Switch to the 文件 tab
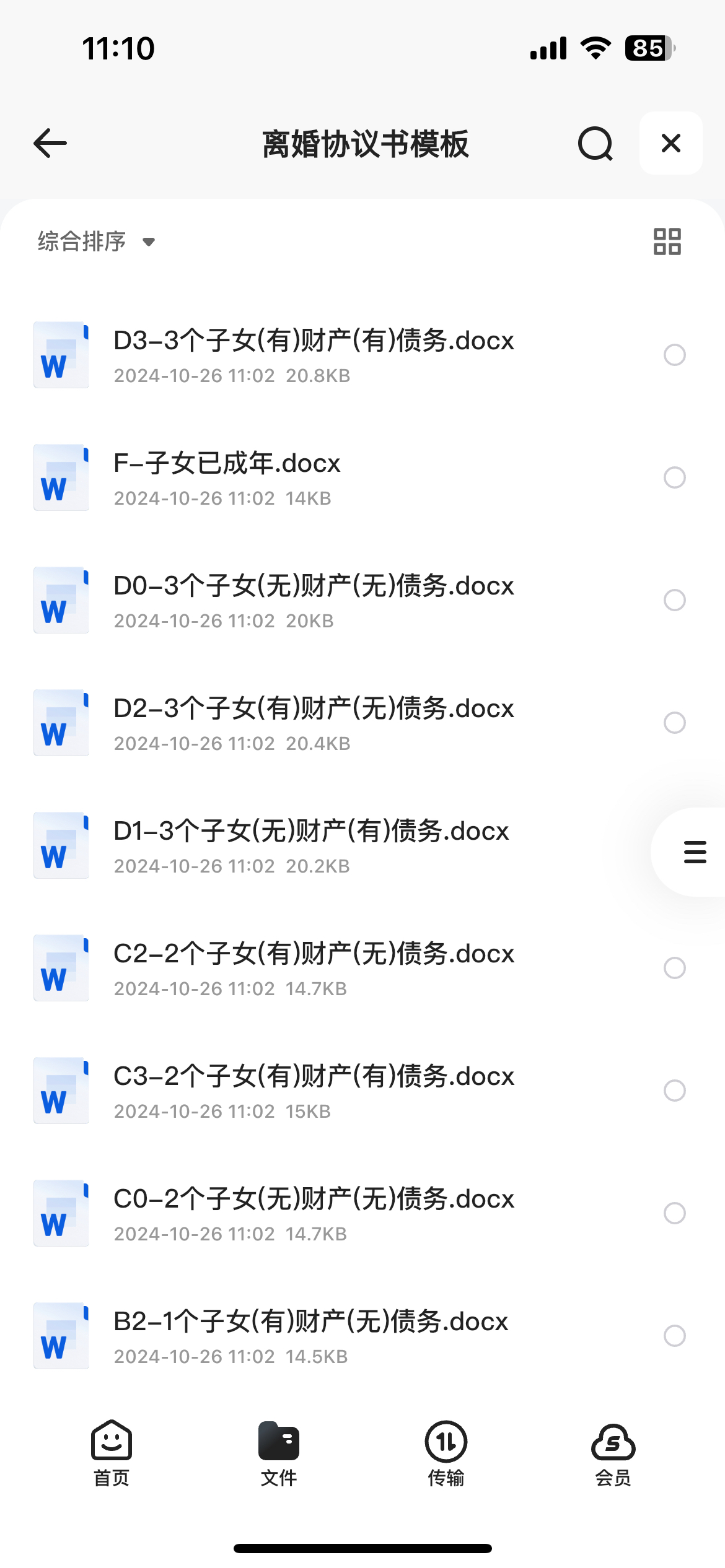This screenshot has width=725, height=1568. pyautogui.click(x=279, y=1453)
